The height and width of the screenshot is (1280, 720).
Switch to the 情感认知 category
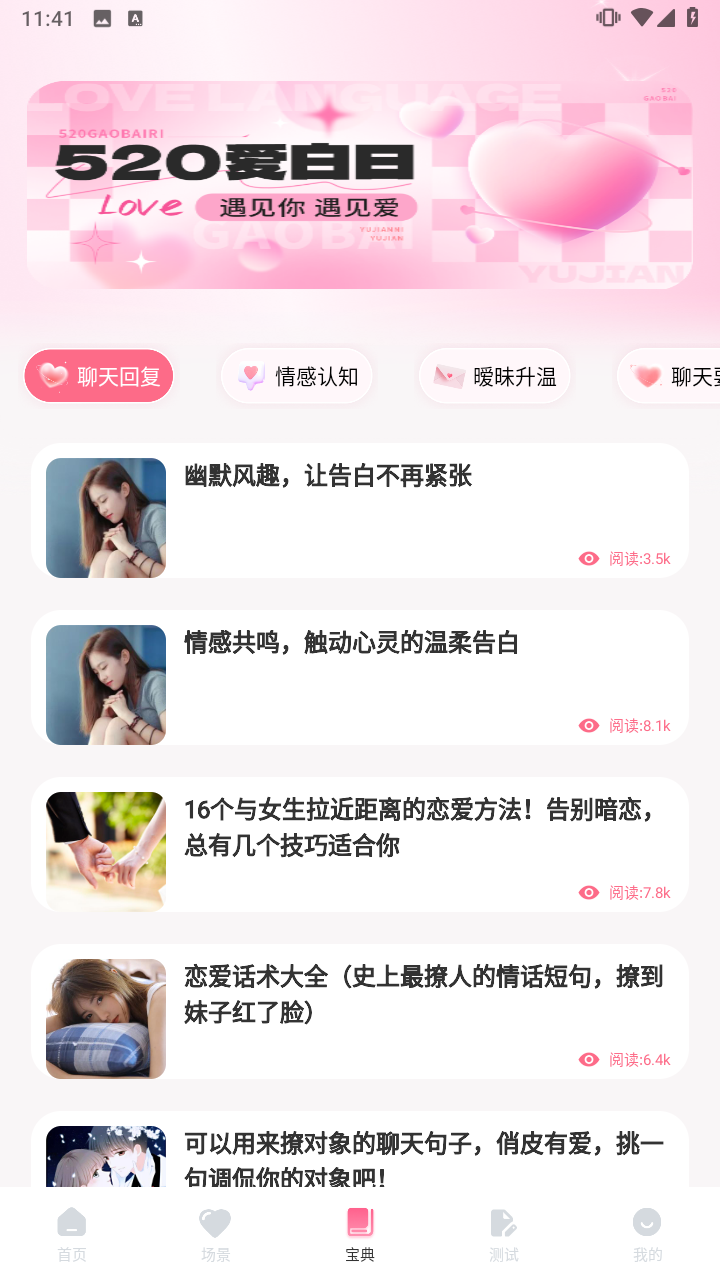[x=296, y=376]
